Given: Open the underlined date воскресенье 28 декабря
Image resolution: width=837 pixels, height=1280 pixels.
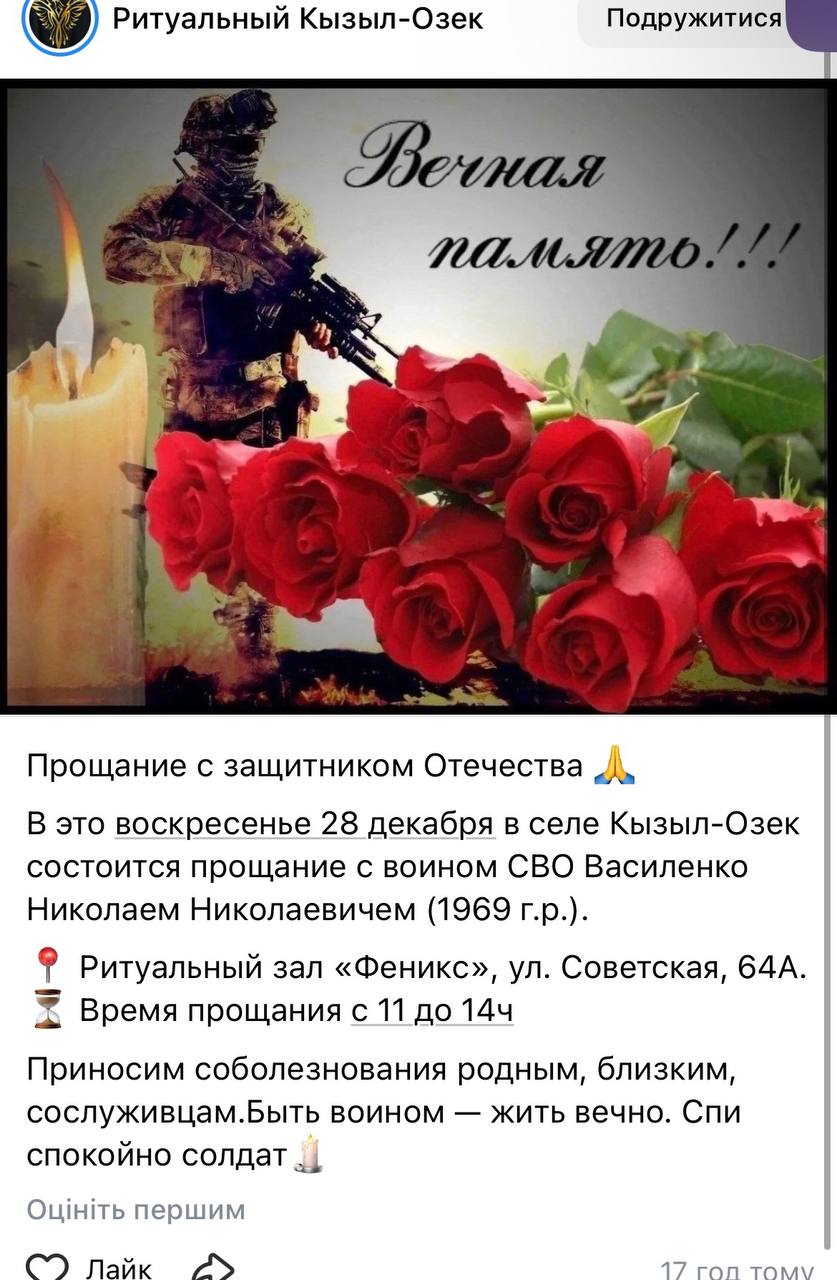Looking at the screenshot, I should pos(305,823).
